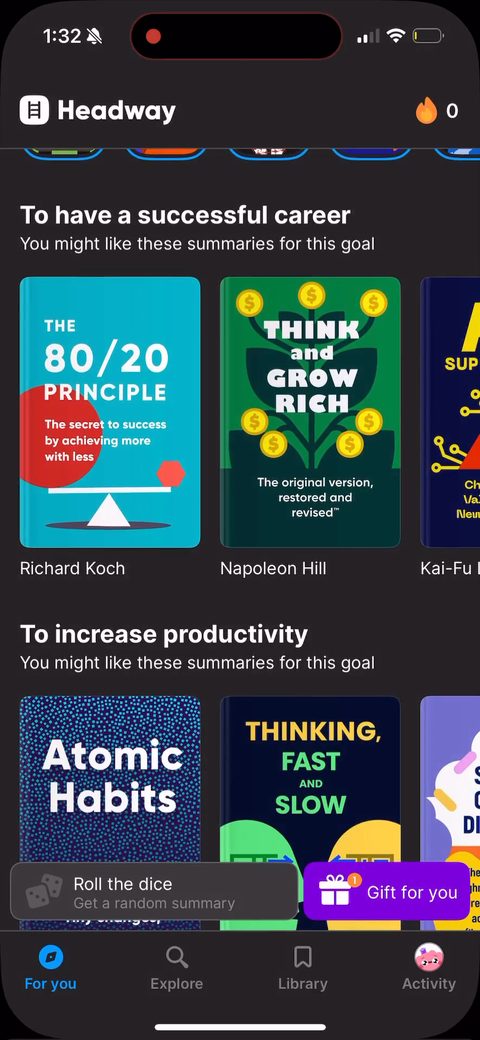Switch to the Explore tab
480x1040 pixels.
click(x=176, y=968)
